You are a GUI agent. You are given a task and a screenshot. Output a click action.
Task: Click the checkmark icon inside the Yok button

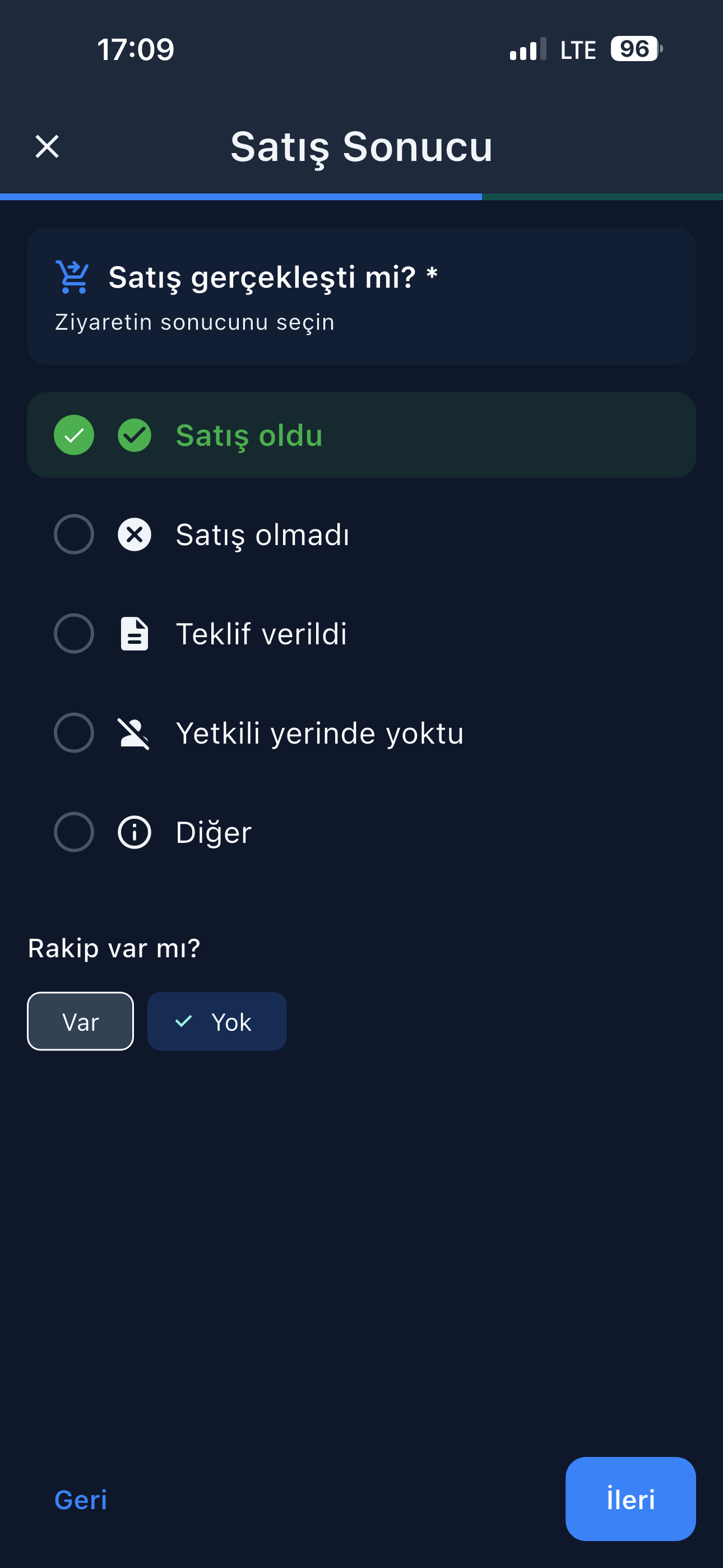click(184, 1021)
